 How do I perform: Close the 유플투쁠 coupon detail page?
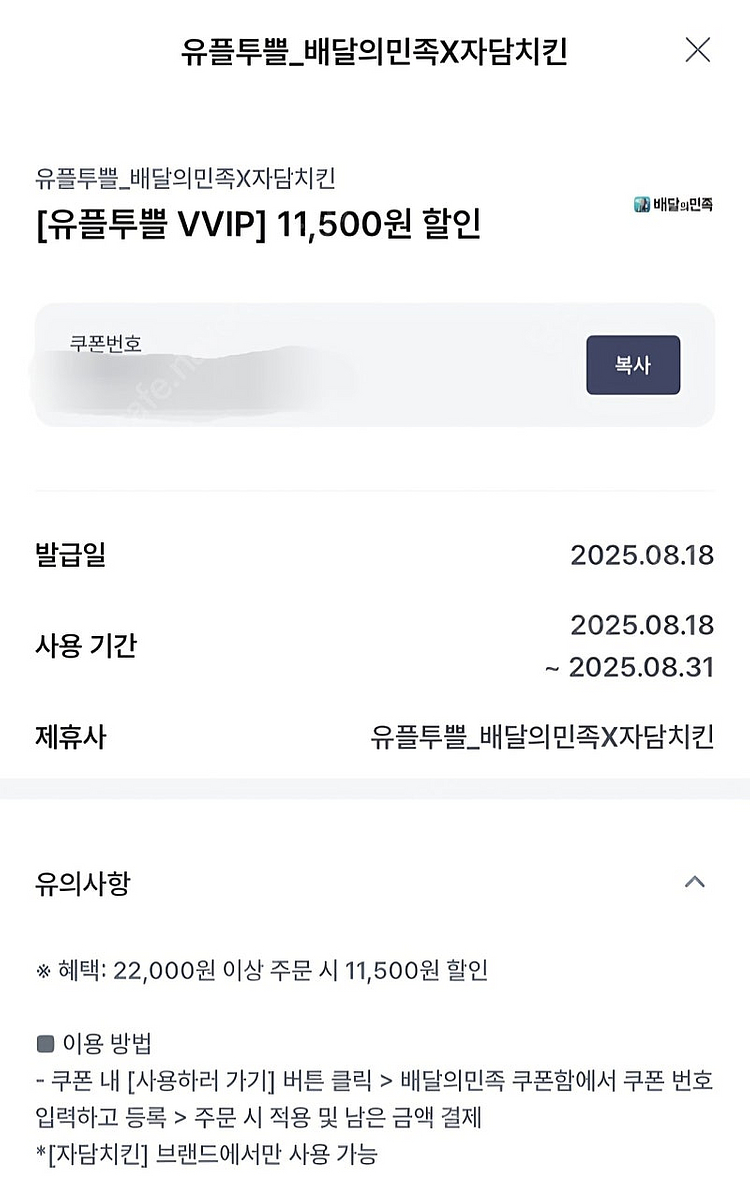click(x=697, y=50)
